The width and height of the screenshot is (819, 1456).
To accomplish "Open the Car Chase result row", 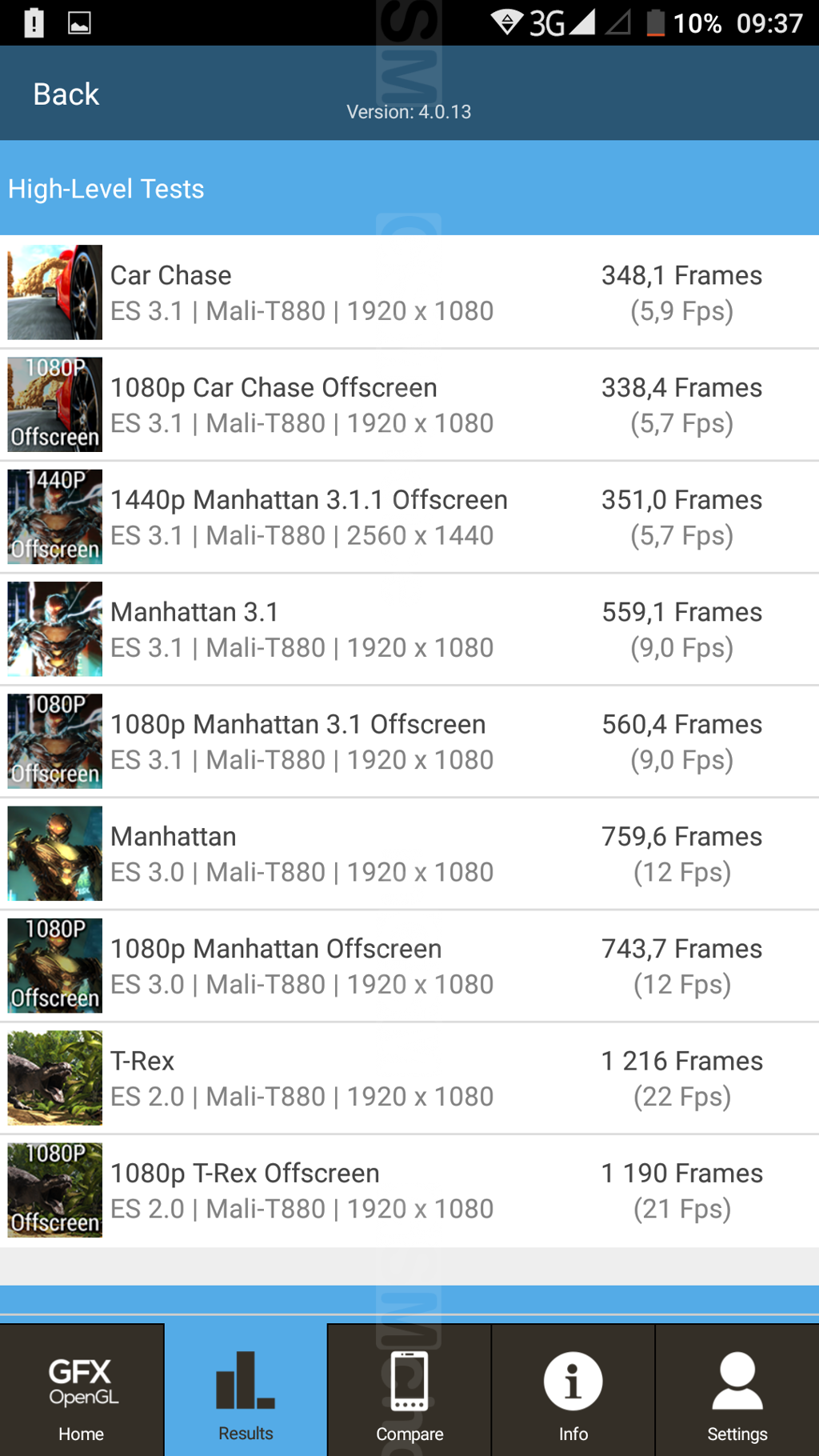I will point(409,292).
